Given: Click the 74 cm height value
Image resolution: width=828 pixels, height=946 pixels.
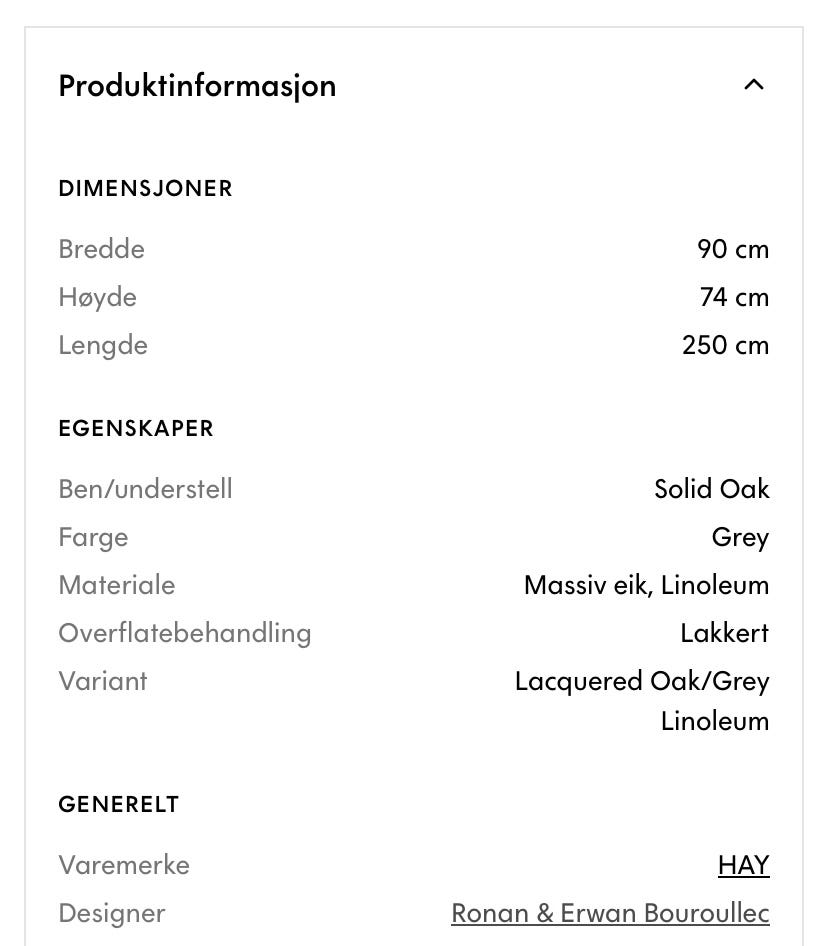Looking at the screenshot, I should tap(734, 296).
